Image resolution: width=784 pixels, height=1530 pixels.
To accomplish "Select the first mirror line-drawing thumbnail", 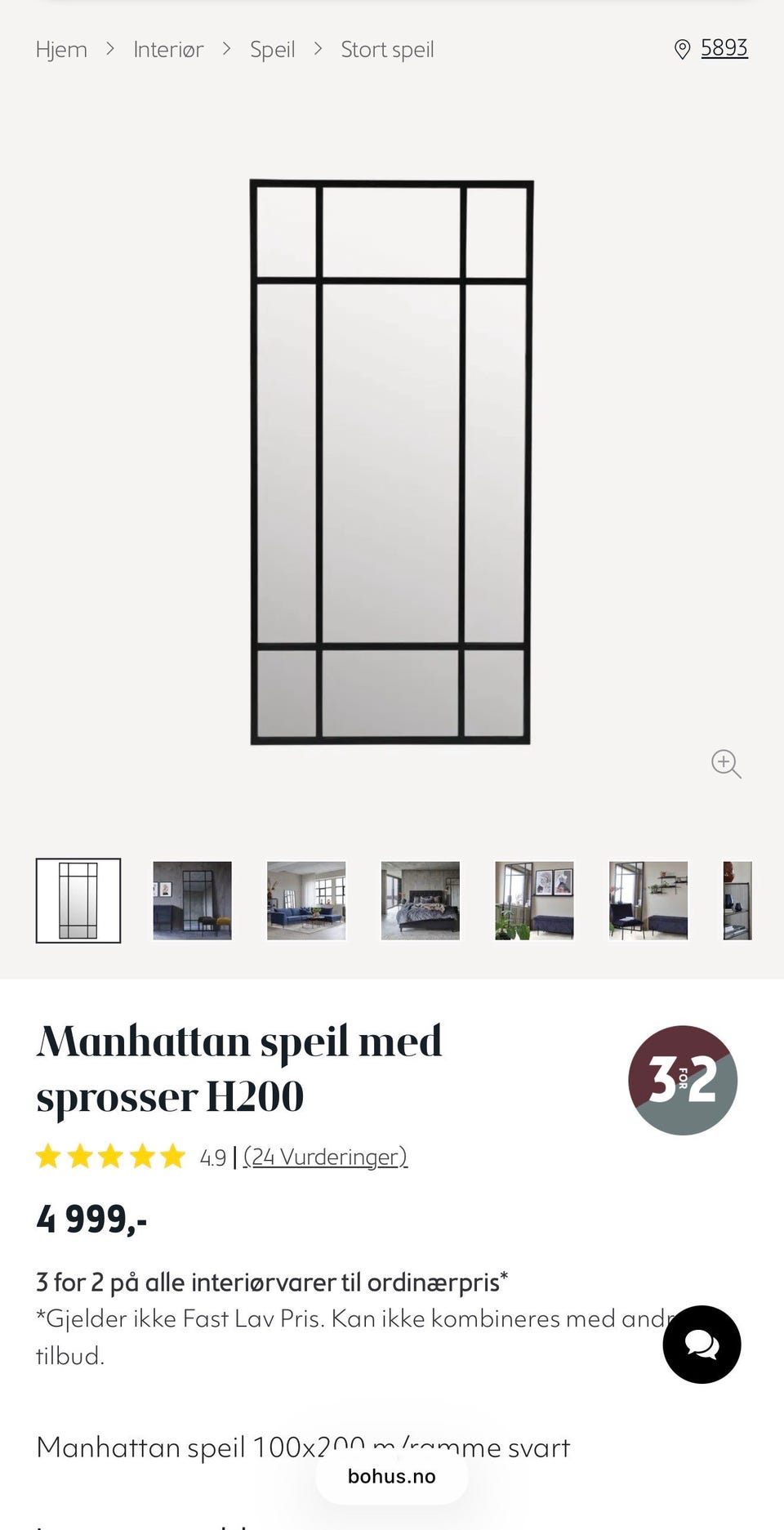I will [x=78, y=900].
